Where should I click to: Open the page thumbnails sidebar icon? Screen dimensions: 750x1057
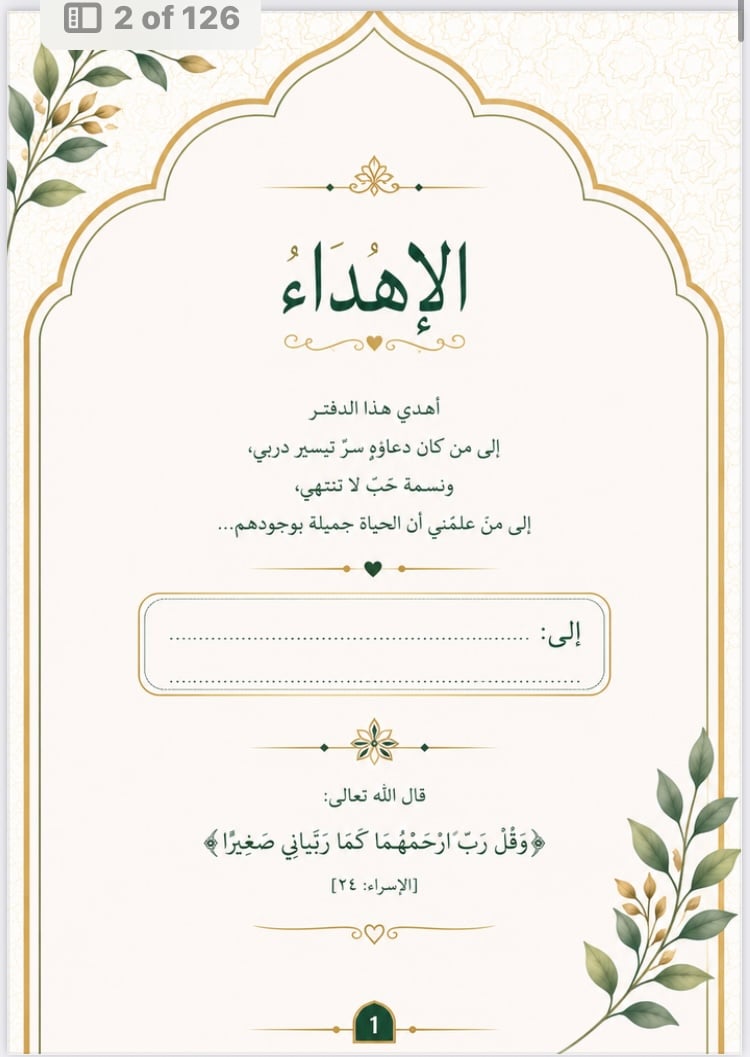click(x=82, y=18)
